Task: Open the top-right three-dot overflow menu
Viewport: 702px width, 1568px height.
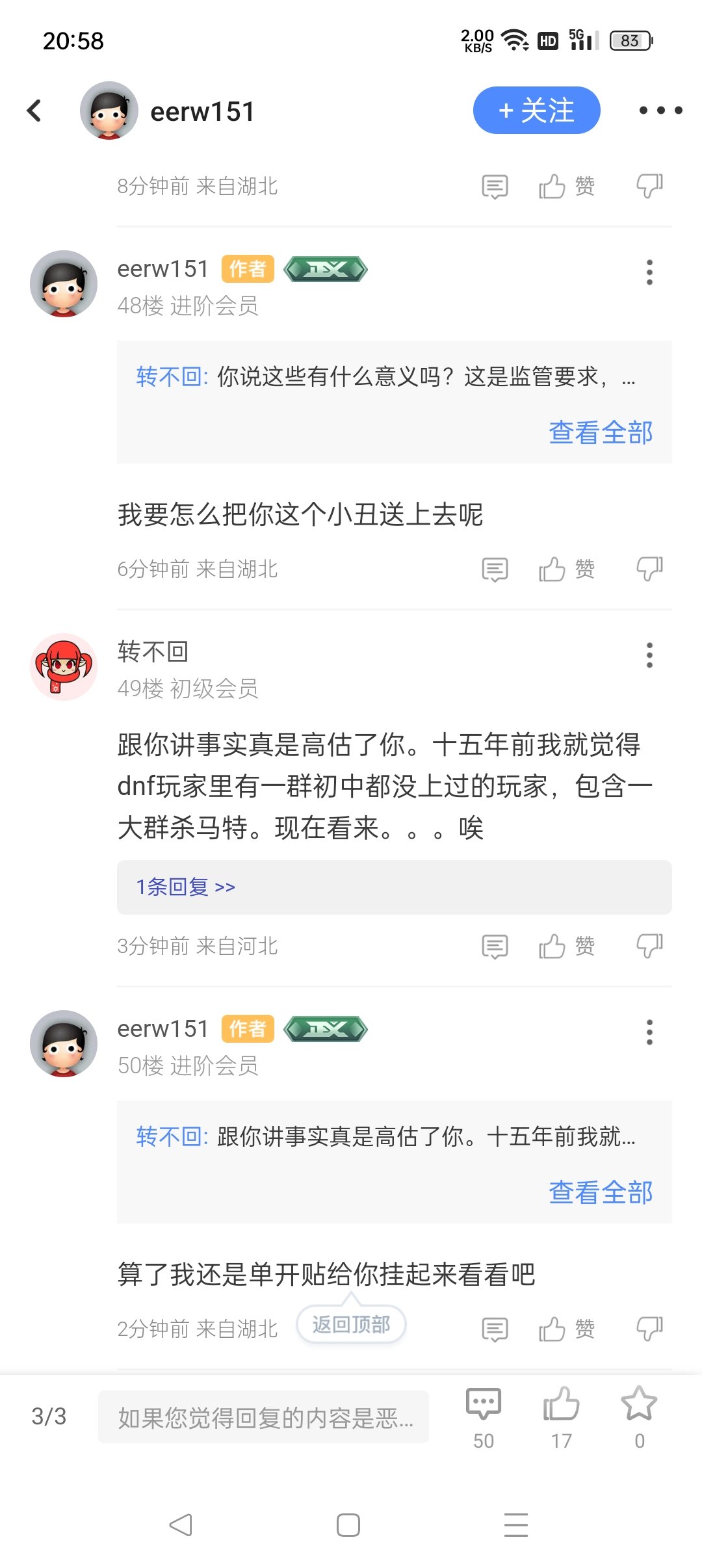Action: click(x=660, y=111)
